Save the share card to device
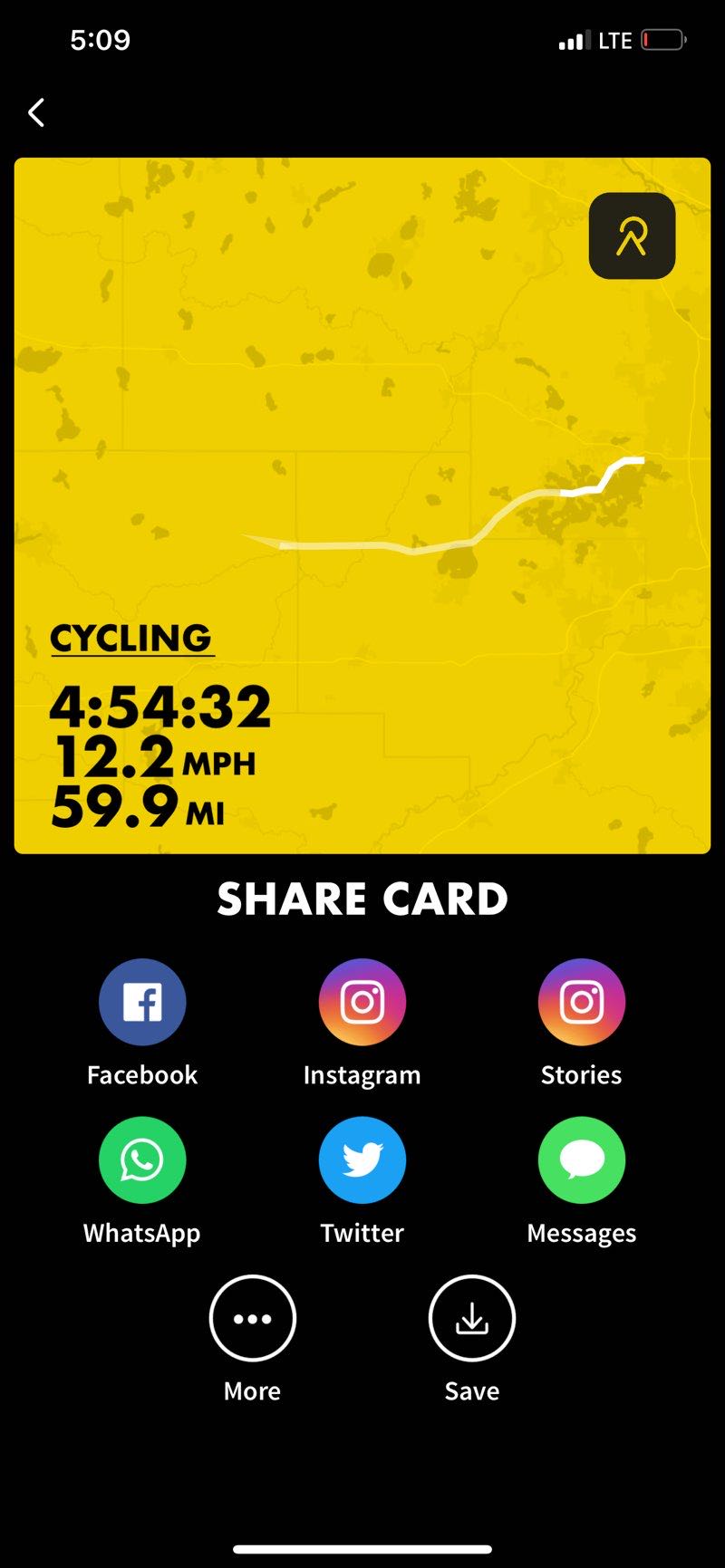Viewport: 725px width, 1568px height. (x=471, y=1319)
